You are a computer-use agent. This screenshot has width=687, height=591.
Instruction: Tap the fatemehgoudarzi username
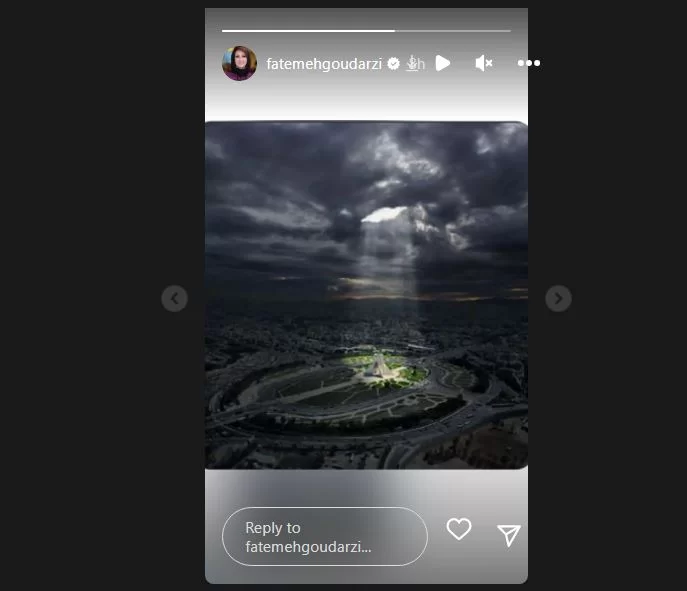click(x=324, y=63)
